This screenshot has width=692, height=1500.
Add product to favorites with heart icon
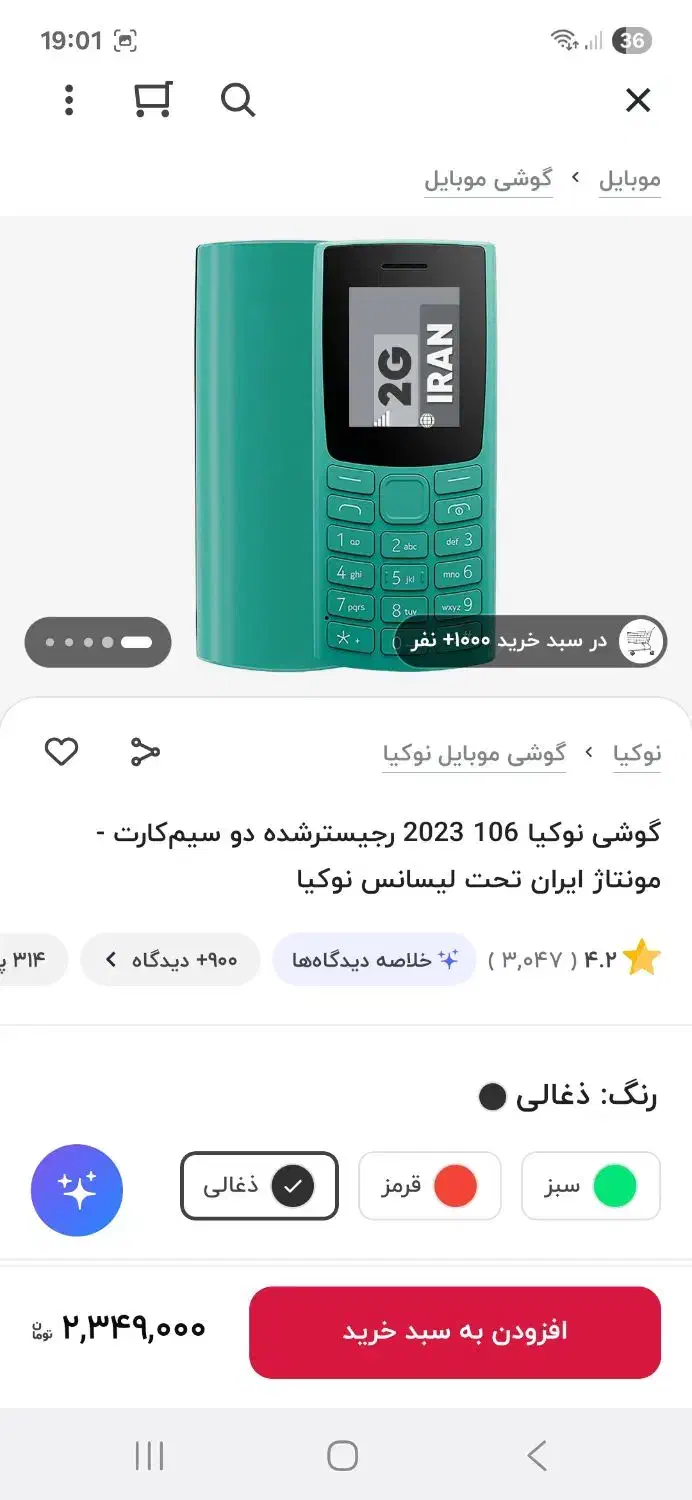tap(61, 751)
